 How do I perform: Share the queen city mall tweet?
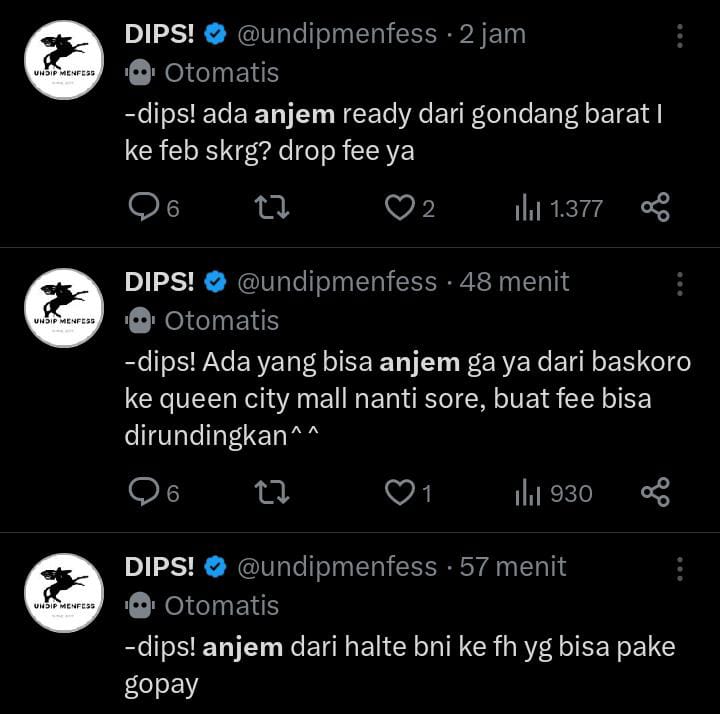pos(655,492)
